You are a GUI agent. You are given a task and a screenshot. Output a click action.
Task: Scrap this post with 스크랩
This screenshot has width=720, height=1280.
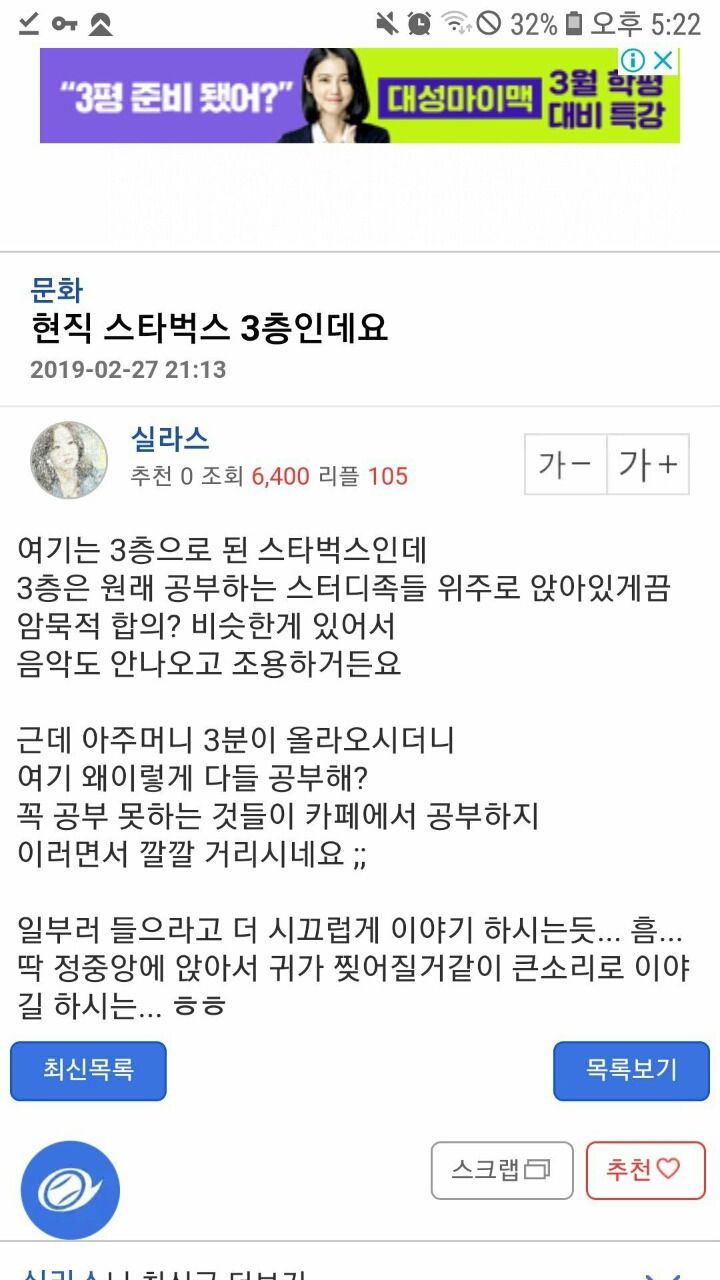501,1170
